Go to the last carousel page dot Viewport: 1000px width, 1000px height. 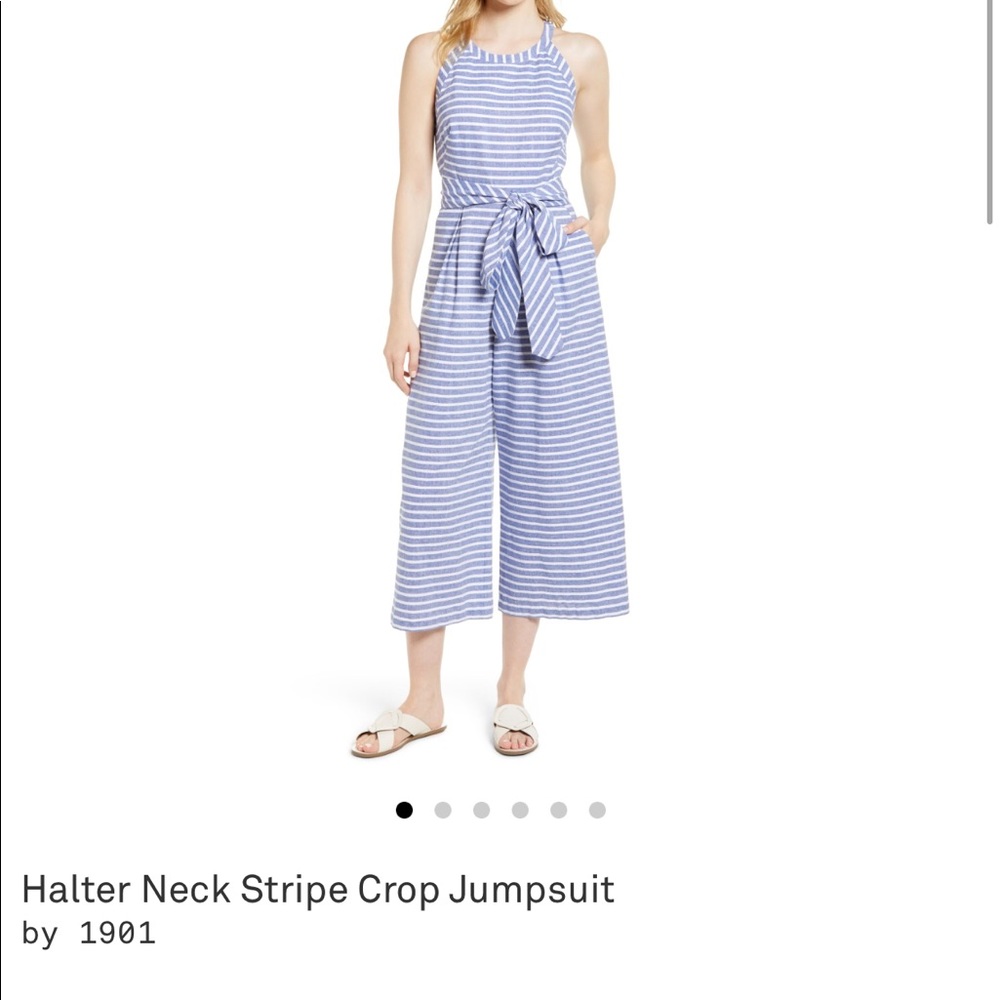point(597,810)
